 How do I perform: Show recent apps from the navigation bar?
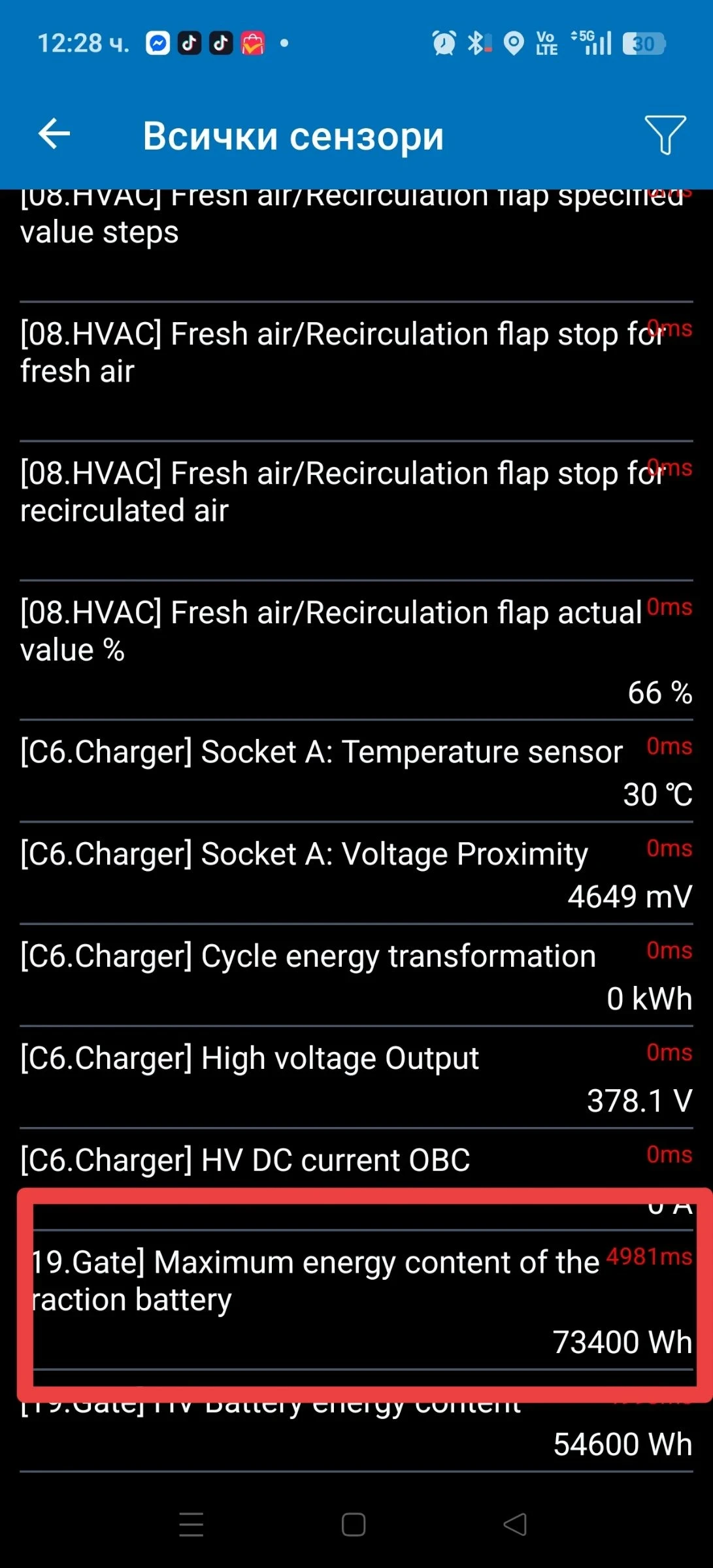191,1525
